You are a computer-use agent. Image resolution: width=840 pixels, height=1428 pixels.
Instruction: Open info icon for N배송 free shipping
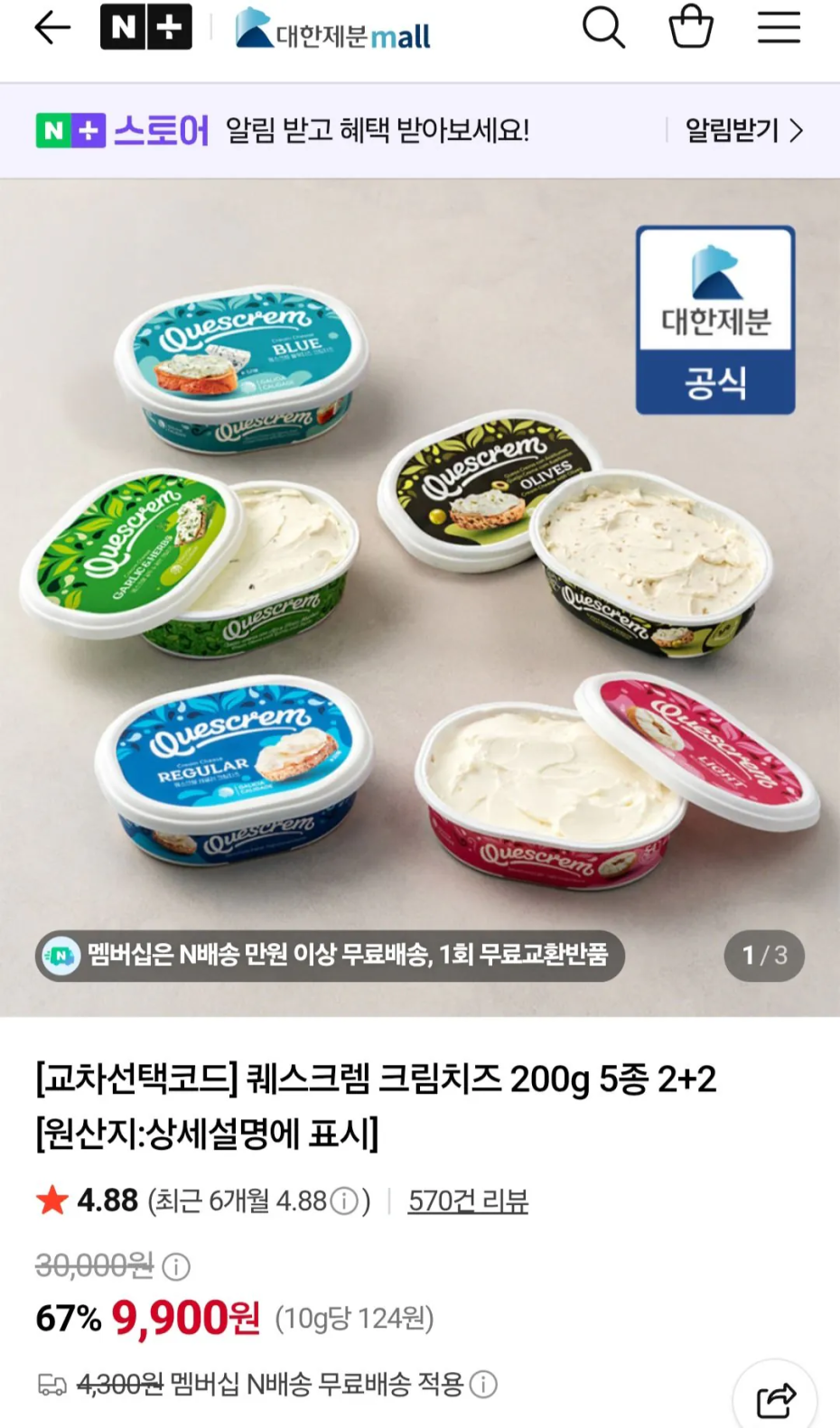coord(484,1384)
